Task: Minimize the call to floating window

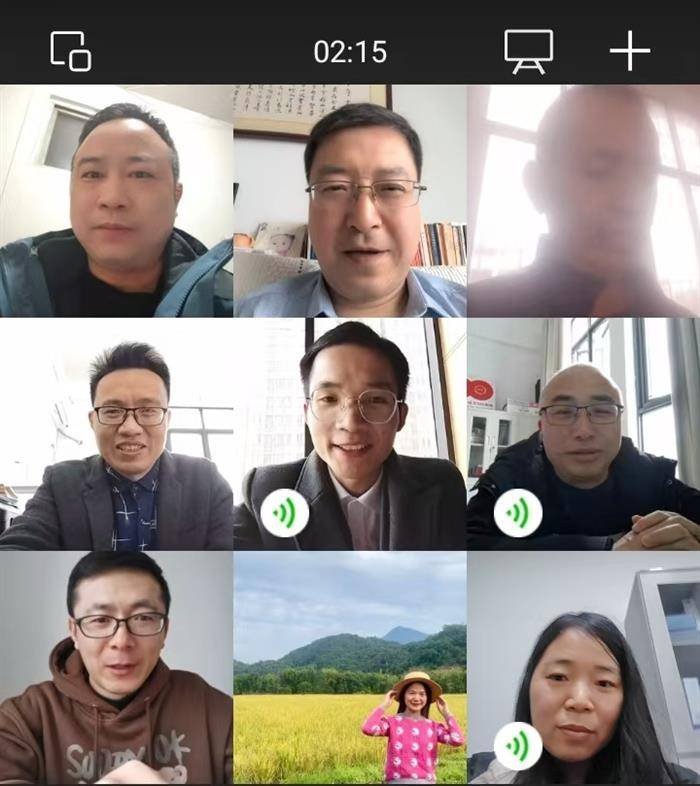Action: [71, 51]
